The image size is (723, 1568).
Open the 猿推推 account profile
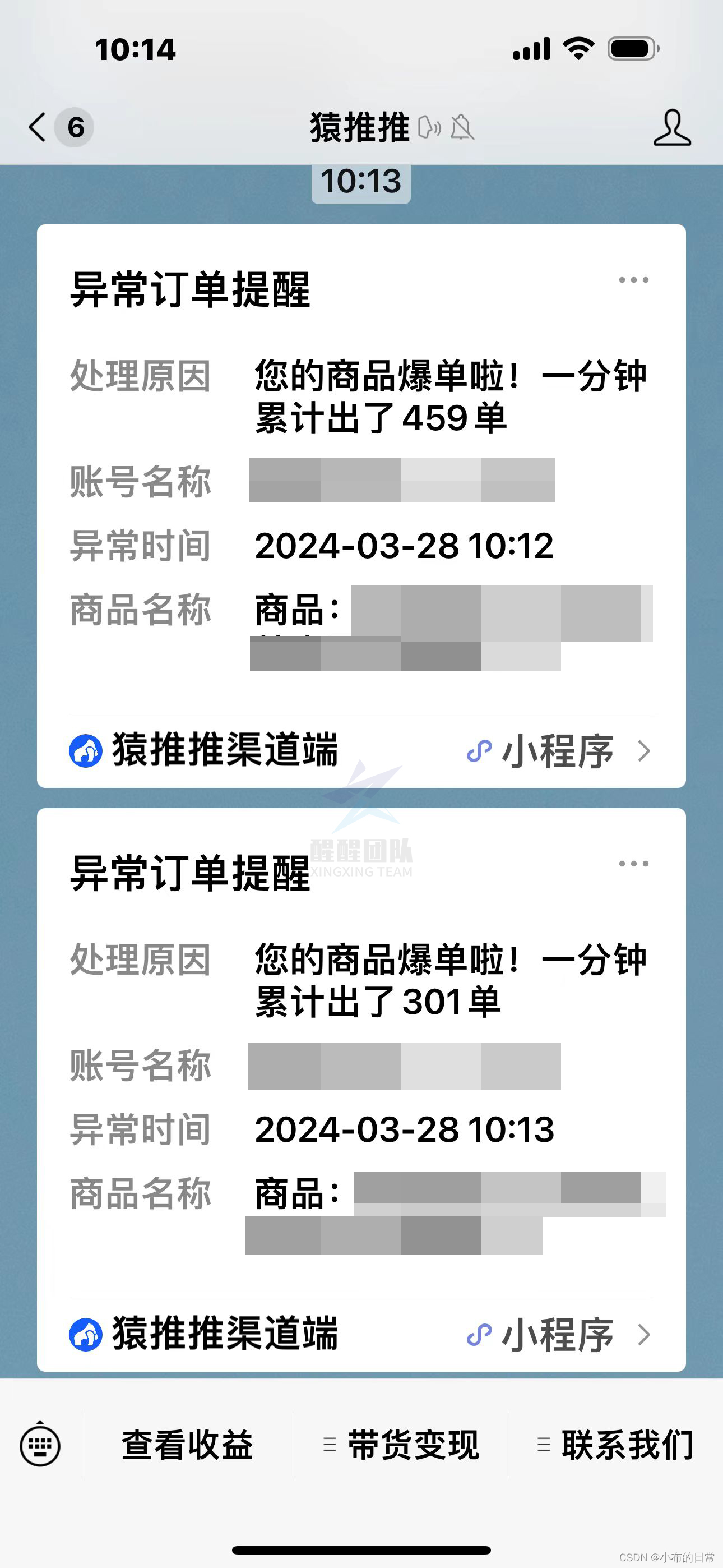[672, 127]
